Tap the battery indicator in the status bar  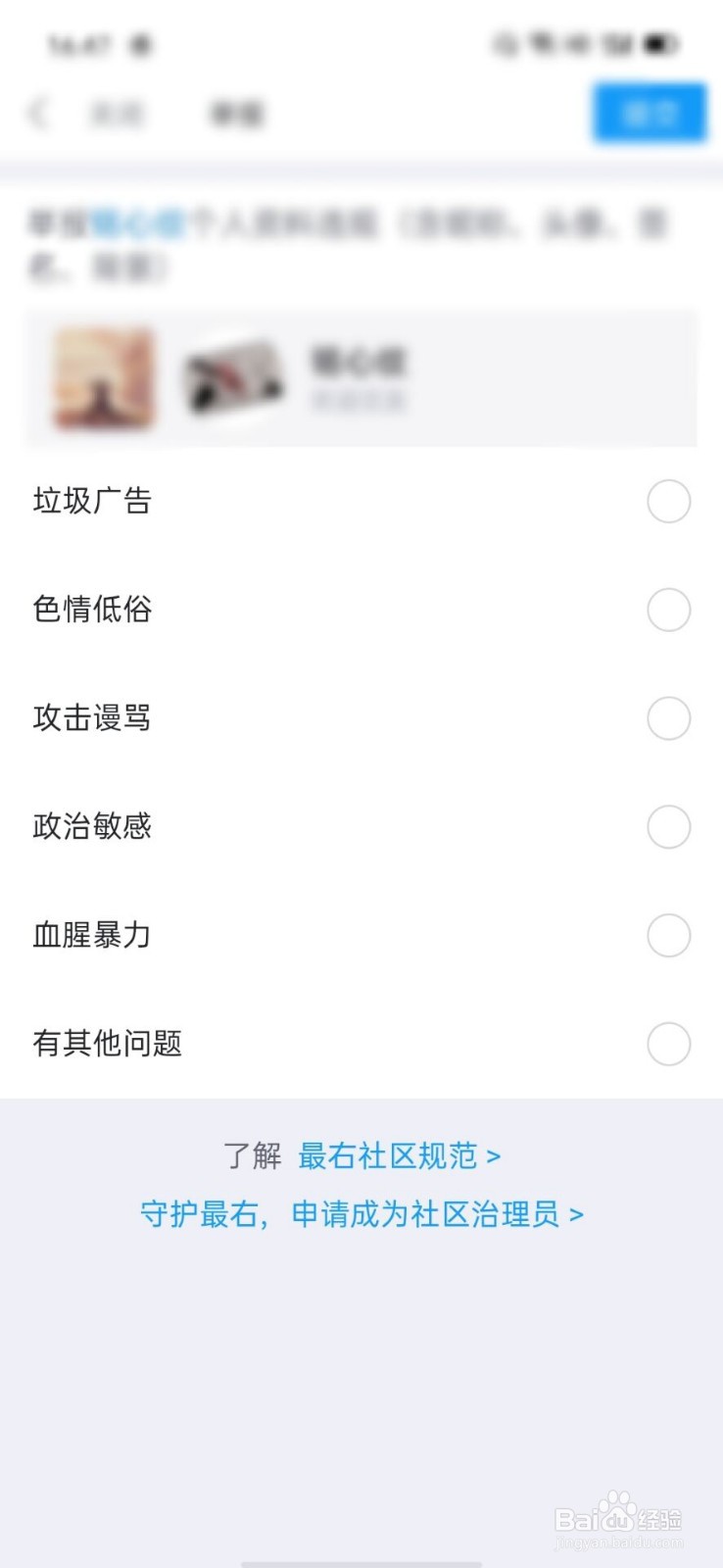pos(658,45)
